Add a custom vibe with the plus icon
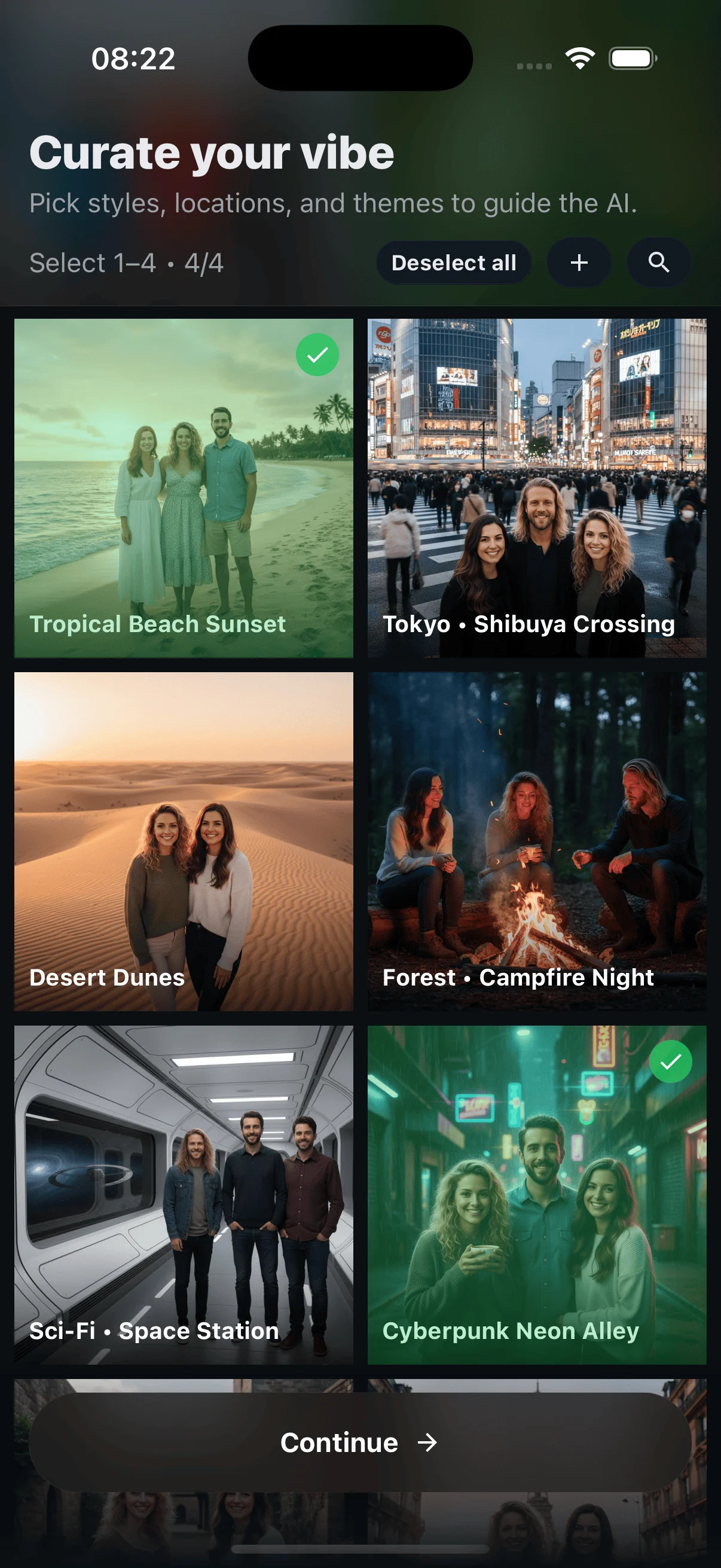 (x=579, y=263)
